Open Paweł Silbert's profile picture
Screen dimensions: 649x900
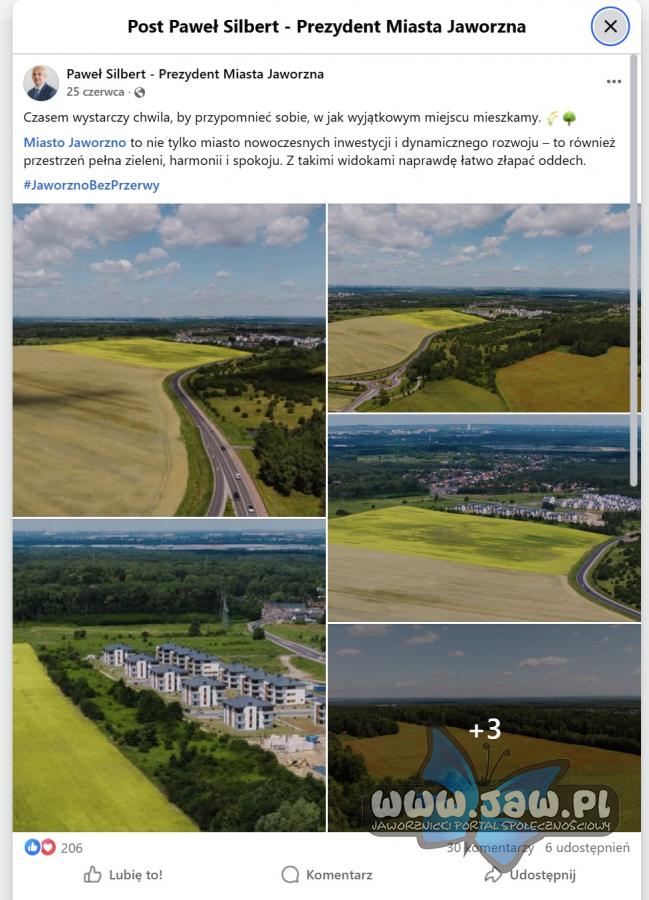pos(41,83)
